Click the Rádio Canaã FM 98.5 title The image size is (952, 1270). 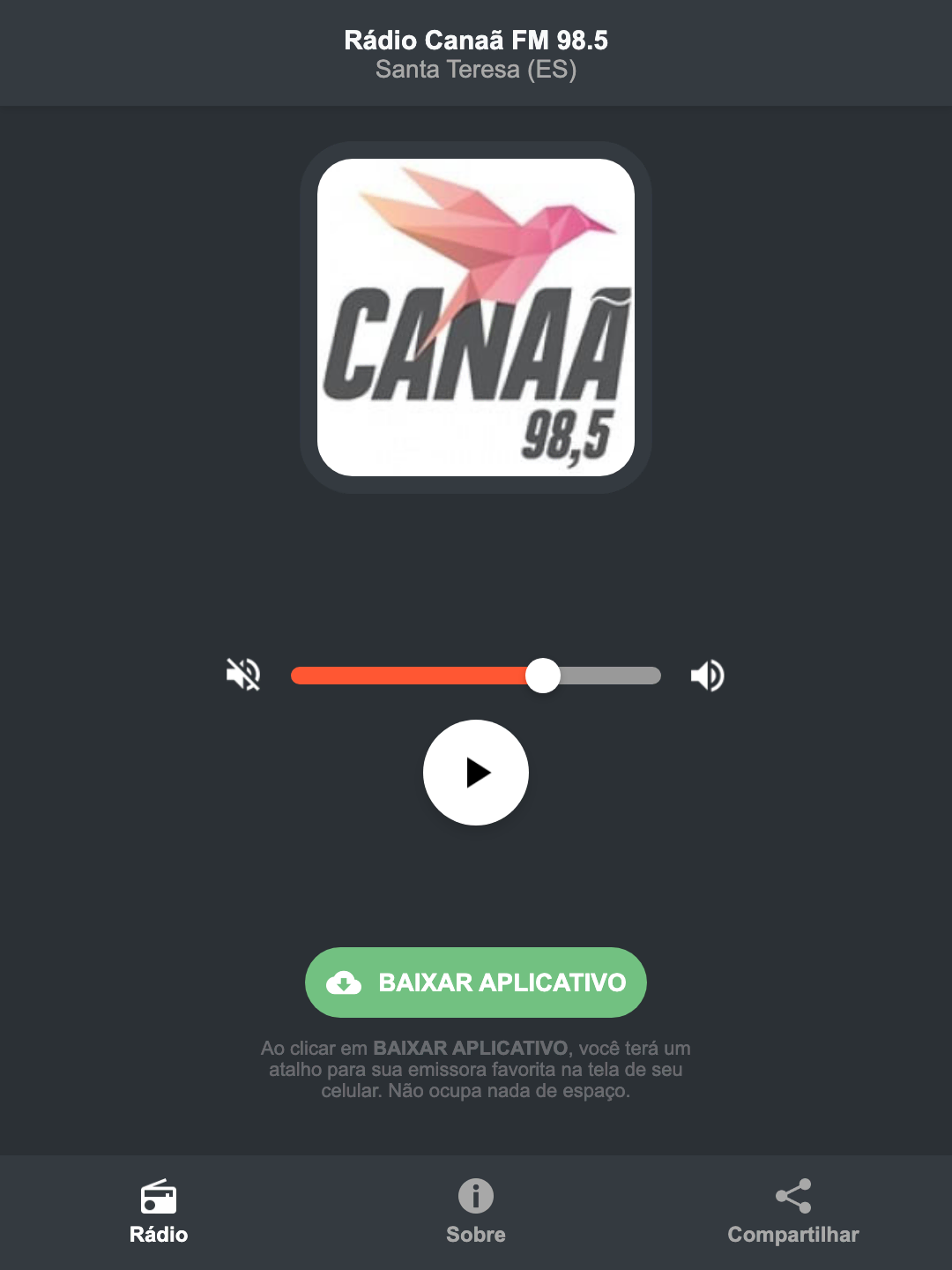coord(475,40)
